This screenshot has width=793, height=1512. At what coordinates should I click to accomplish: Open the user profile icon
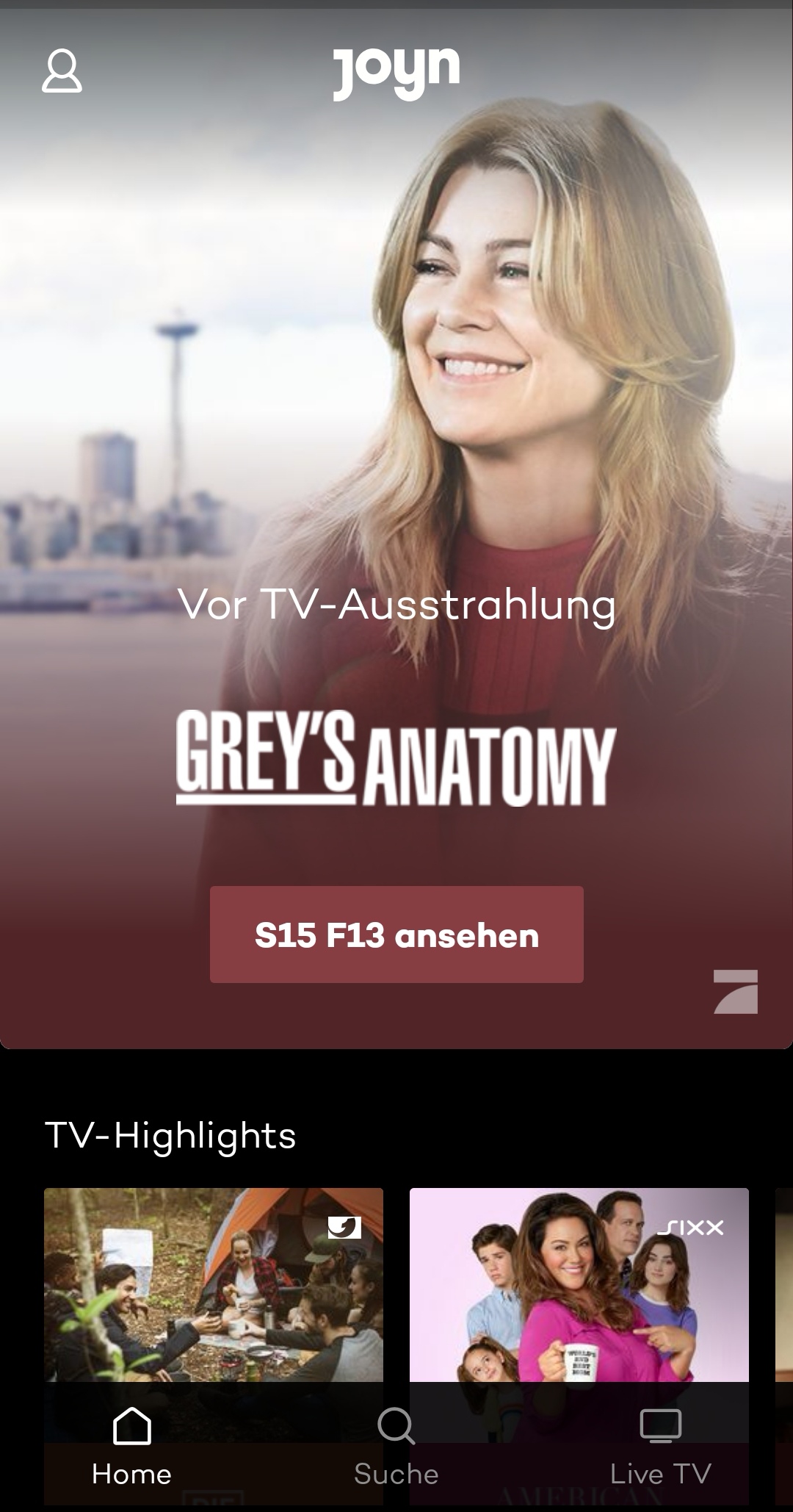(62, 71)
